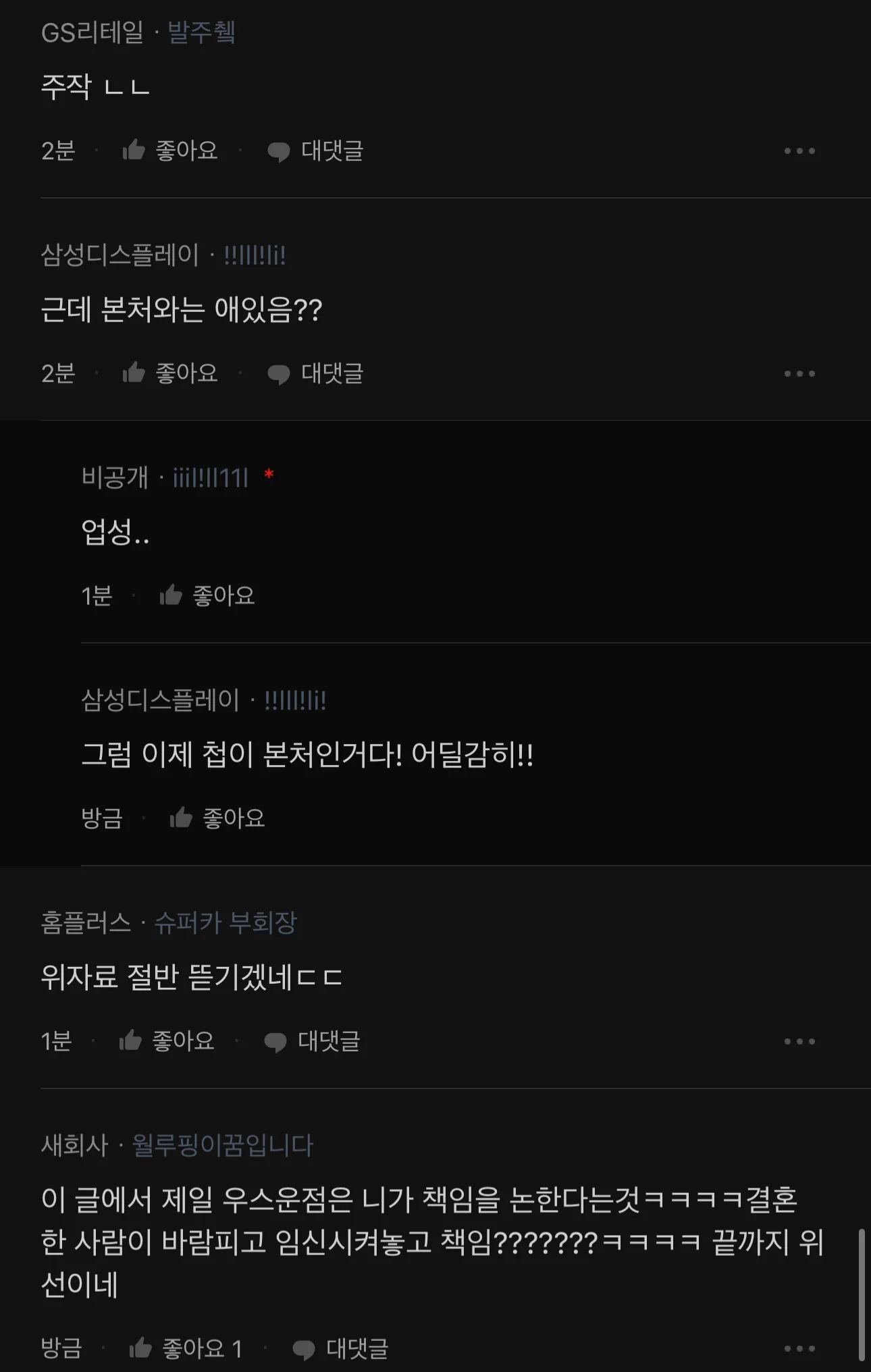Open overflow menu on '근데 본처와는 애있음??' comment
This screenshot has height=1372, width=871.
point(799,373)
